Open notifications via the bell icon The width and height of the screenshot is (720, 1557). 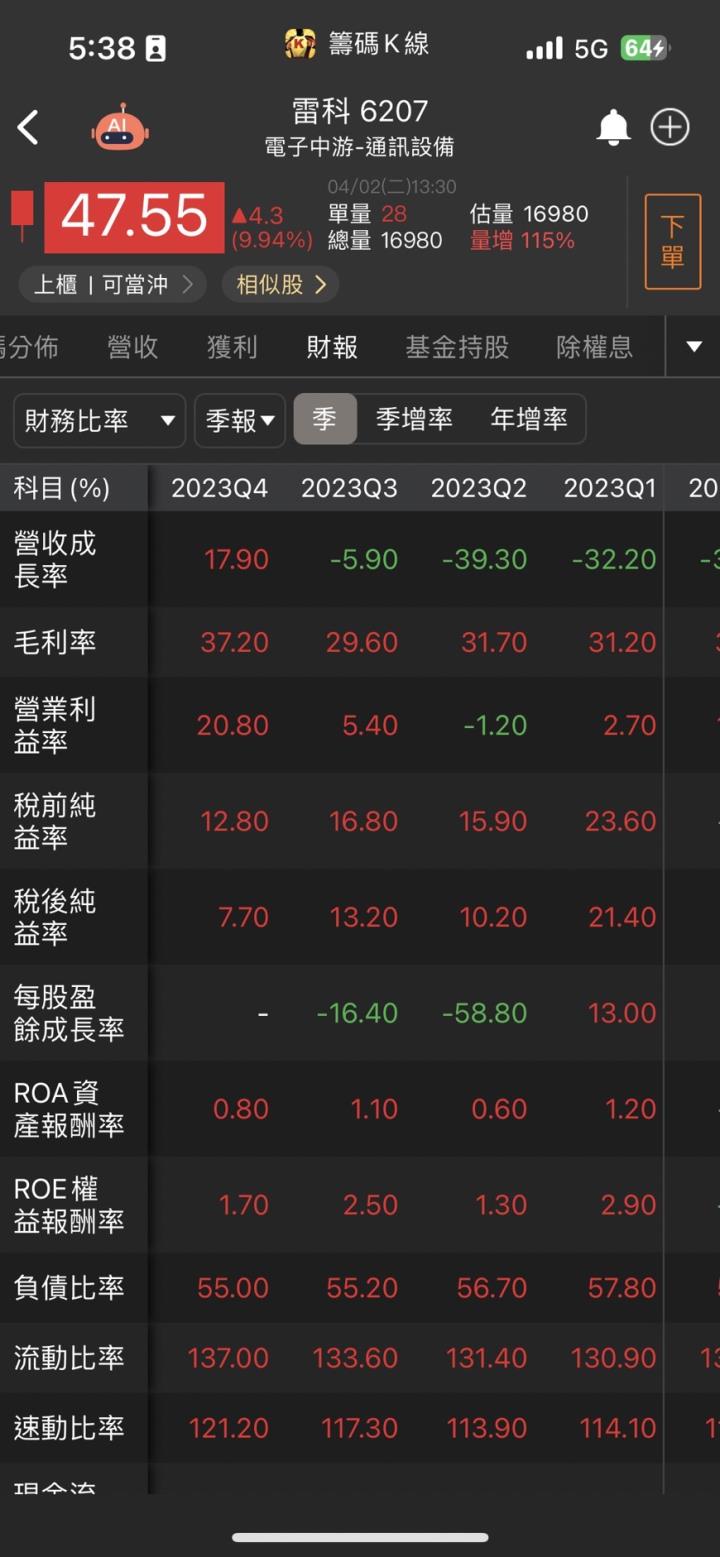click(x=613, y=127)
